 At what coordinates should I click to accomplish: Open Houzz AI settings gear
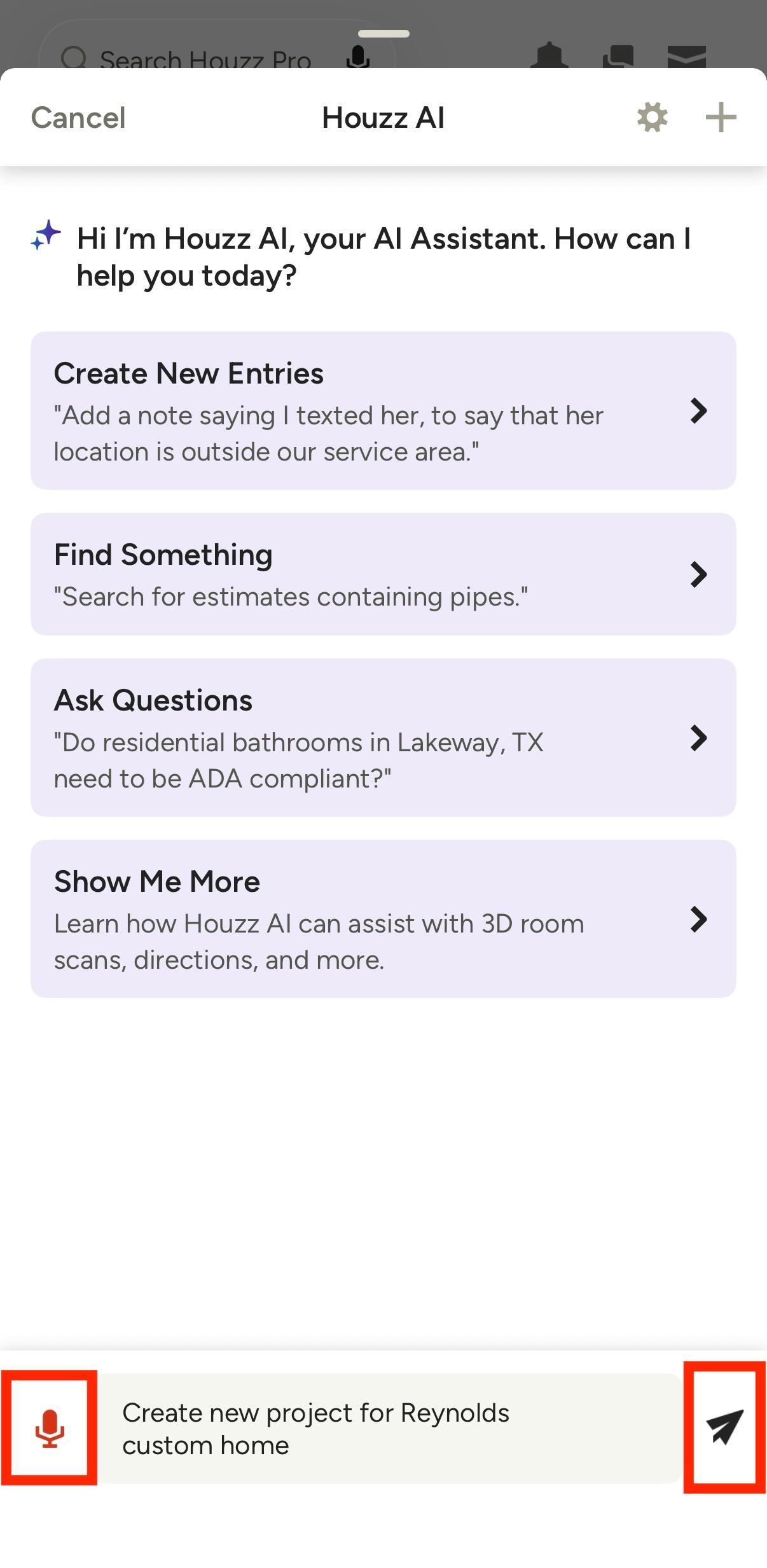pyautogui.click(x=653, y=118)
